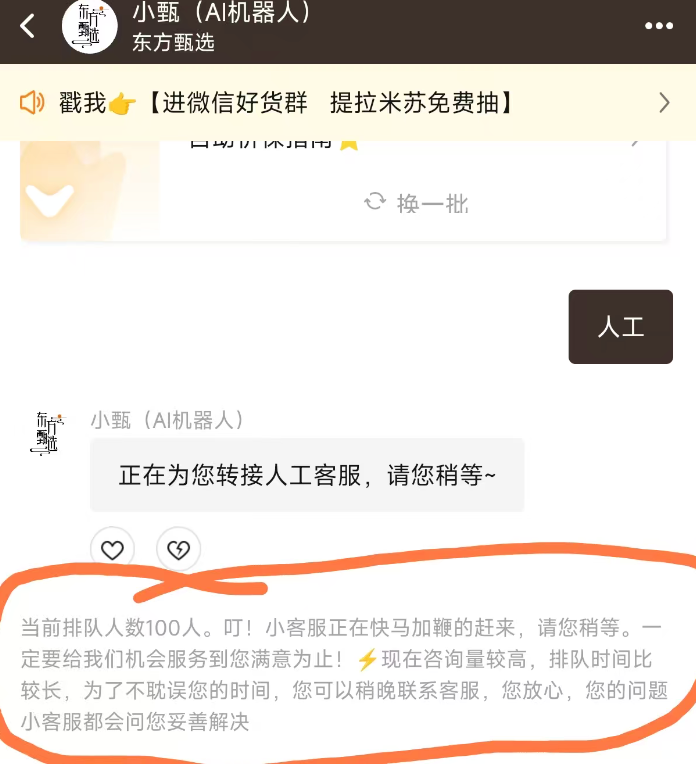Image resolution: width=696 pixels, height=764 pixels.
Task: Open the 小甄 profile avatar in header
Action: tap(90, 27)
